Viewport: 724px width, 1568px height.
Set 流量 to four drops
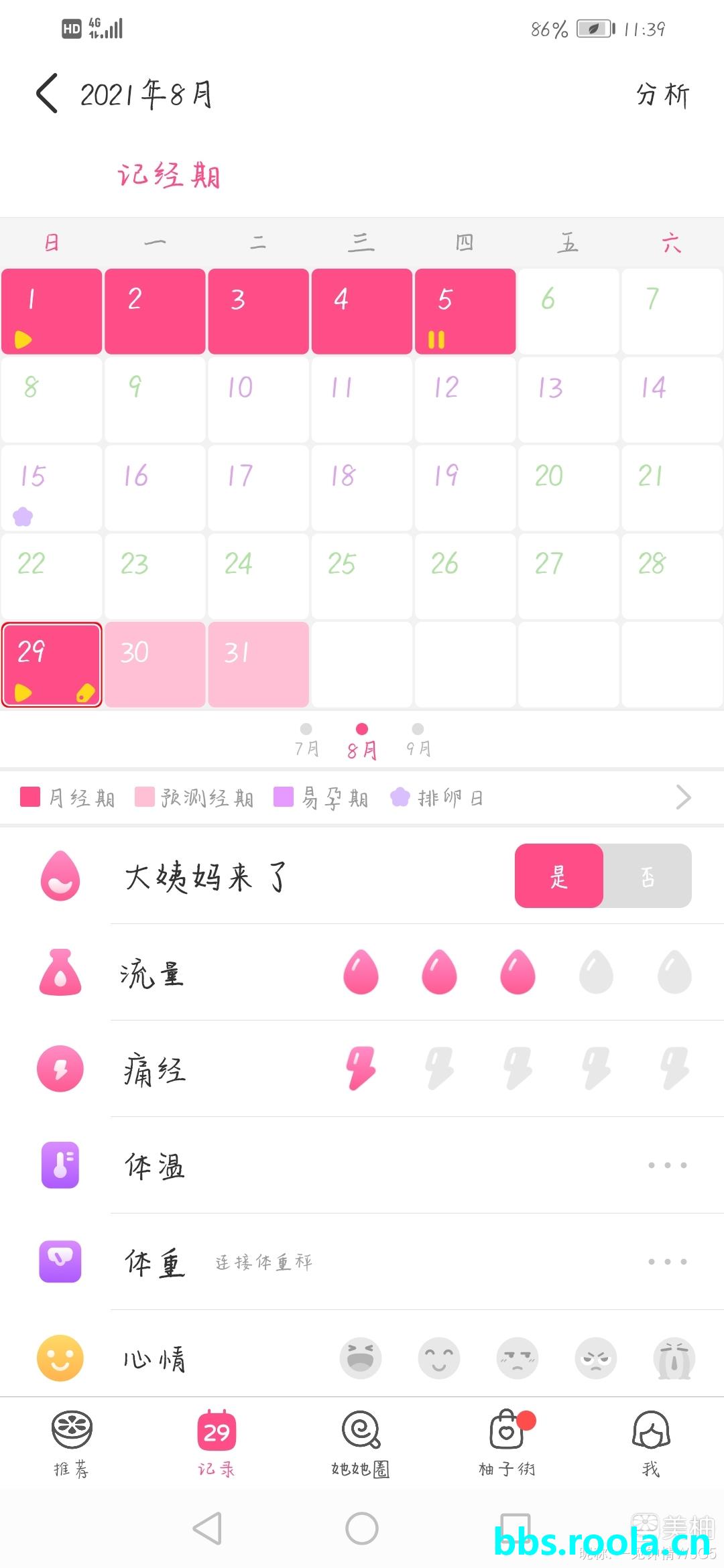596,972
